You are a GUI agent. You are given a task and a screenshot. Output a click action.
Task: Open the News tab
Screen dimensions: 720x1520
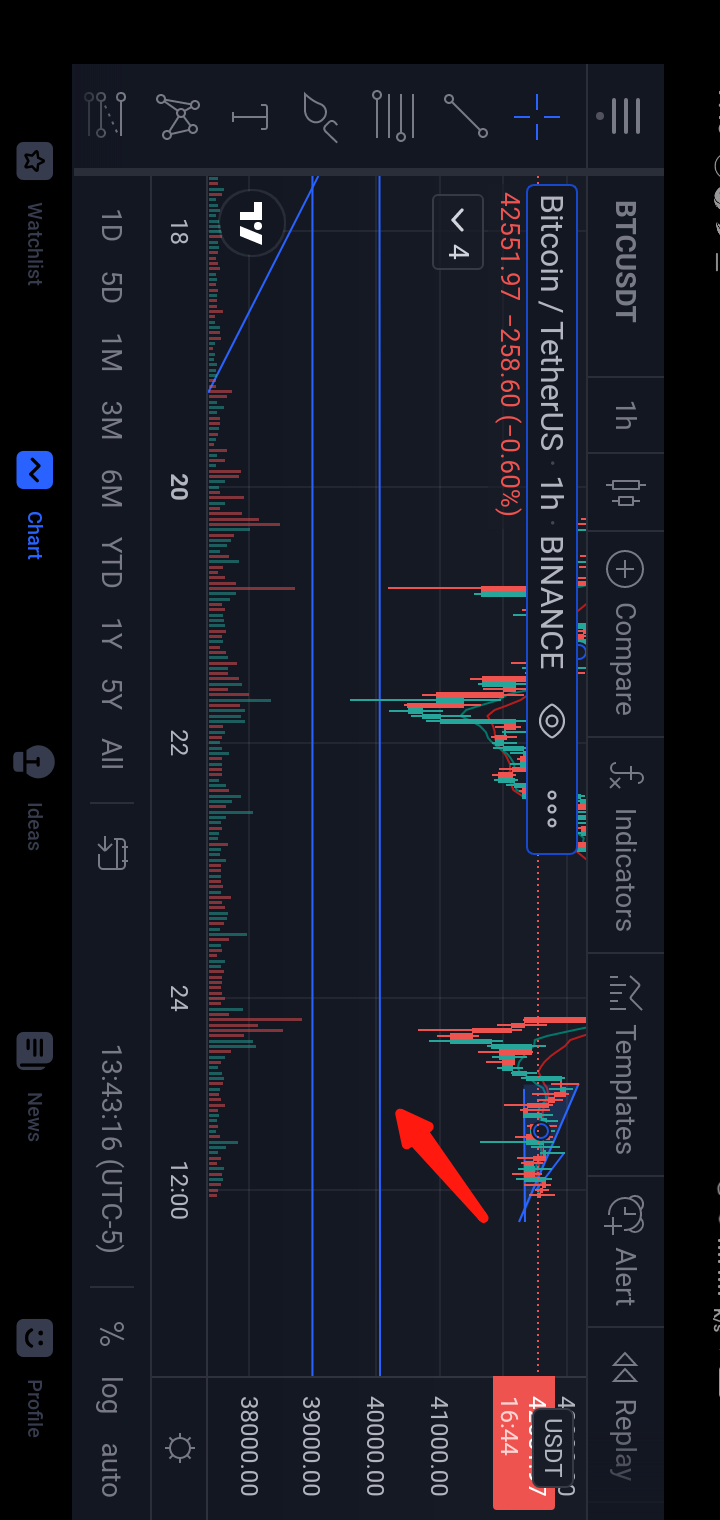(34, 1087)
